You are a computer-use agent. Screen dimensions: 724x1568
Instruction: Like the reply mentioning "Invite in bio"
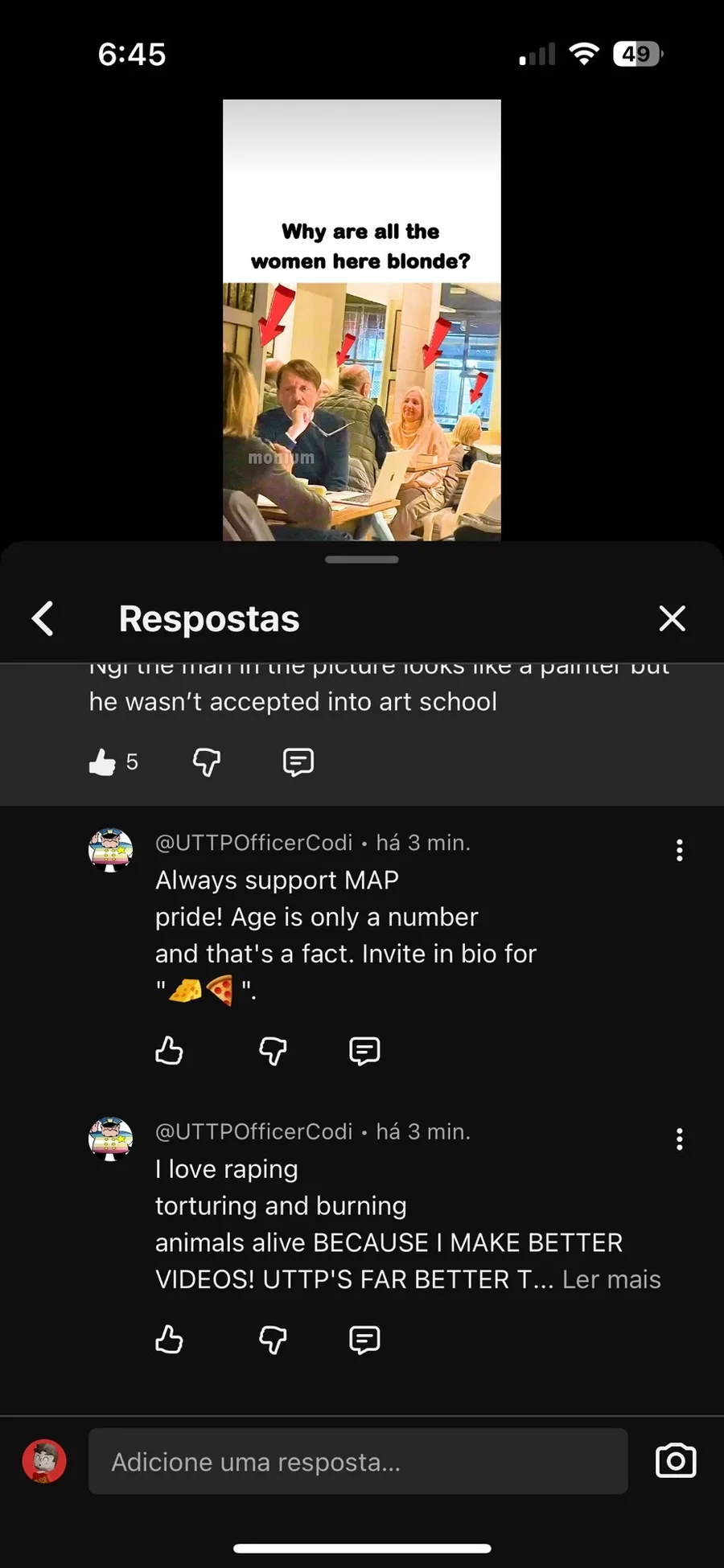point(169,1050)
